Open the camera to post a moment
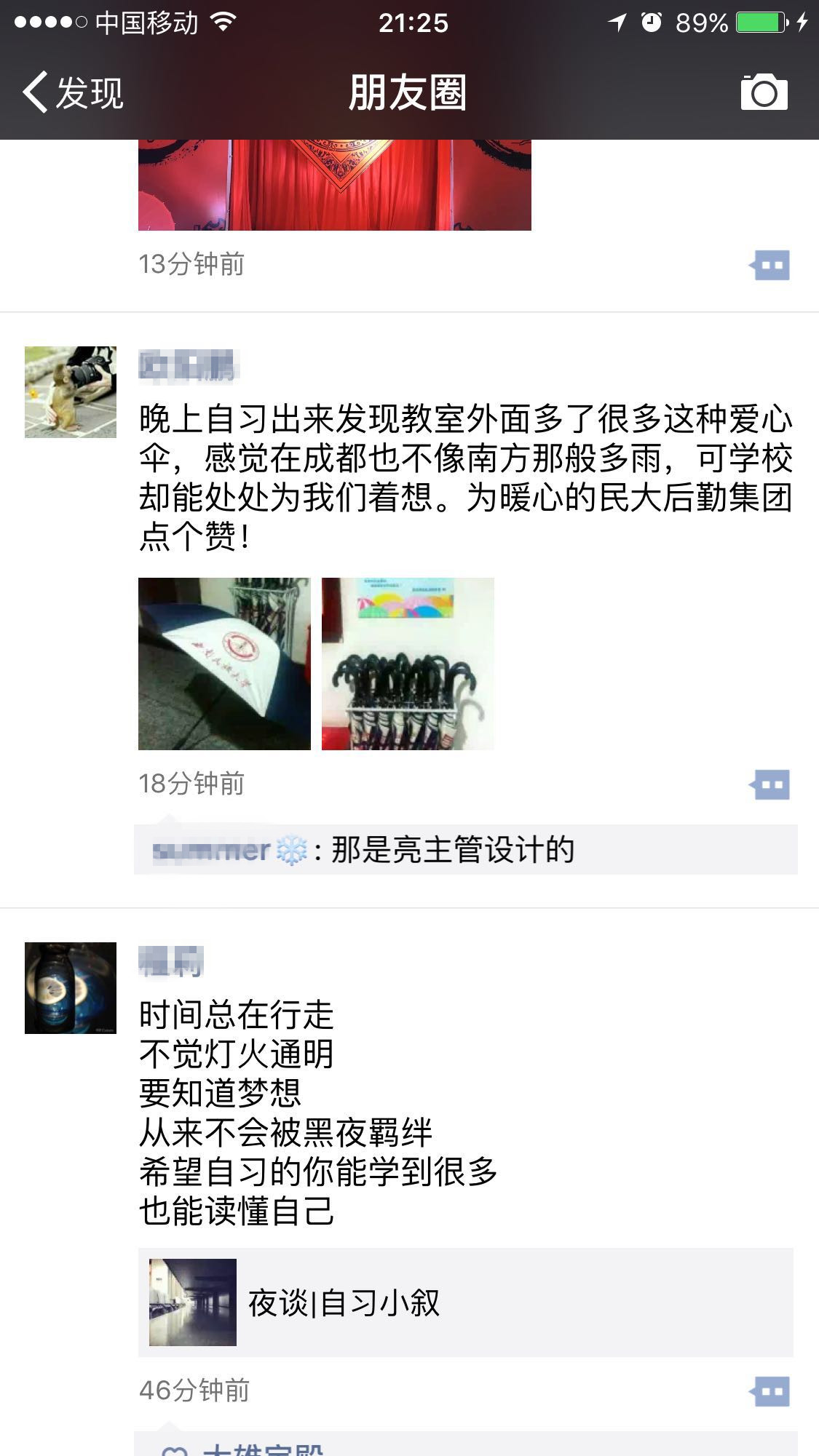Viewport: 819px width, 1456px height. 764,92
